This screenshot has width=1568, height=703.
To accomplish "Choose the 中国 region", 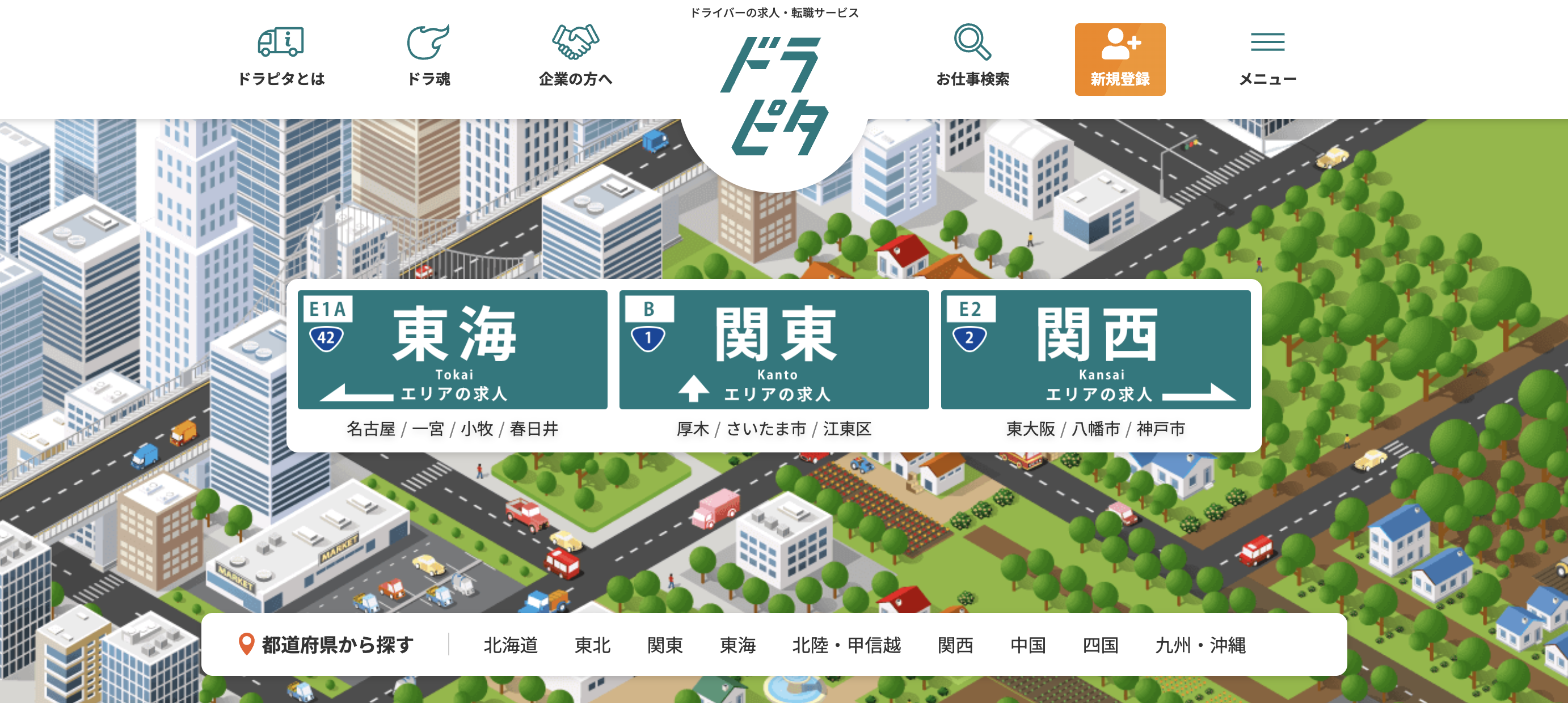I will point(1027,645).
